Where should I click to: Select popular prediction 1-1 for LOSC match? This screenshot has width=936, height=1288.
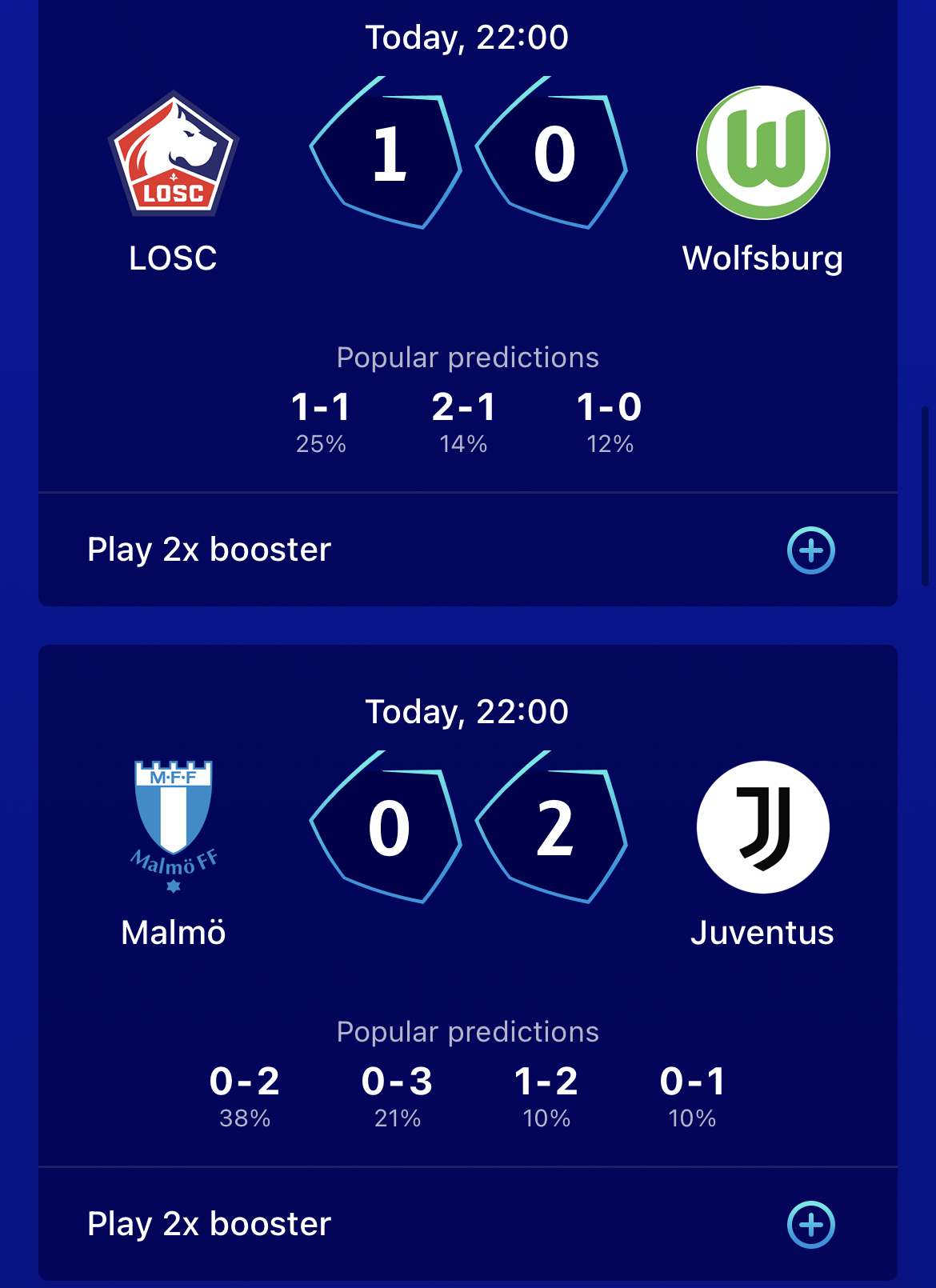321,420
